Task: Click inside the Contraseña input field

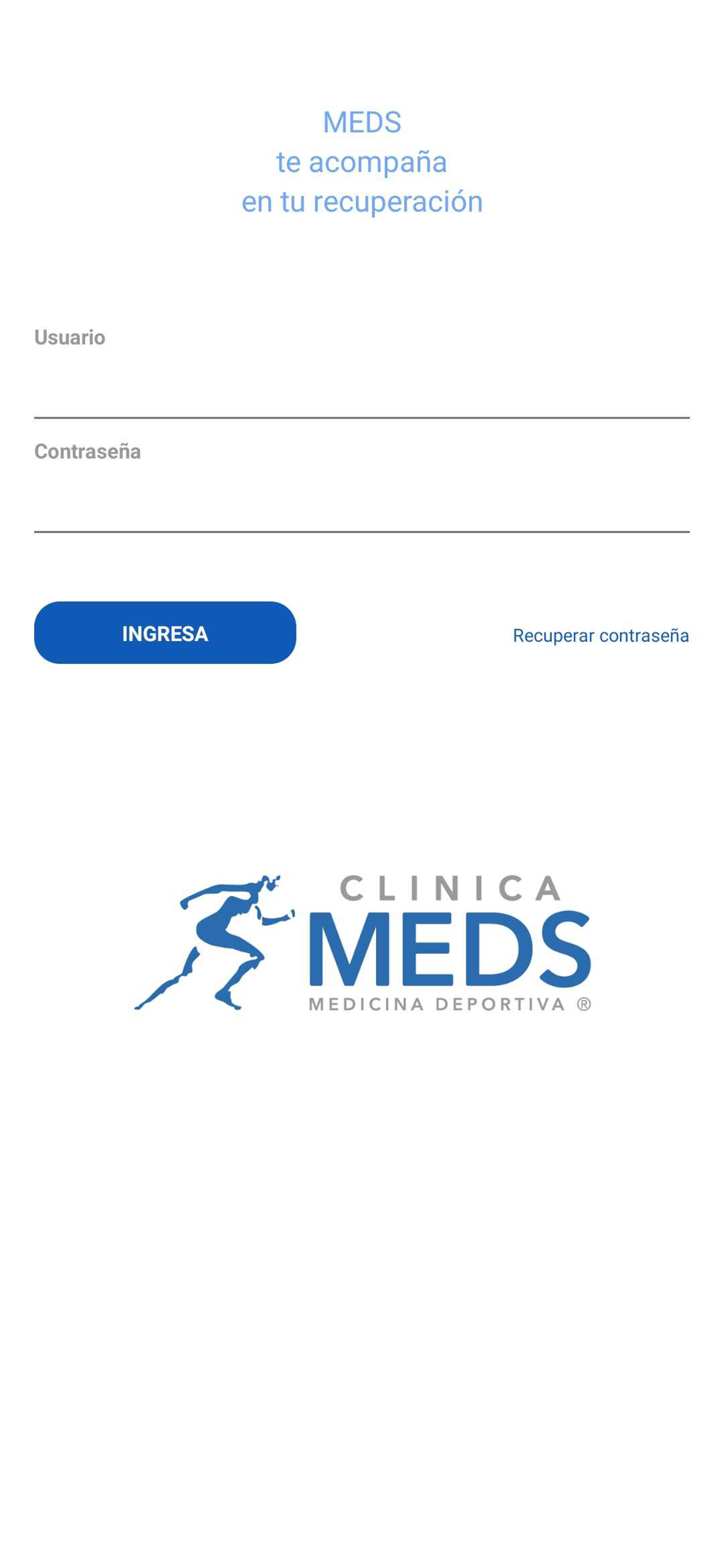Action: 361,505
